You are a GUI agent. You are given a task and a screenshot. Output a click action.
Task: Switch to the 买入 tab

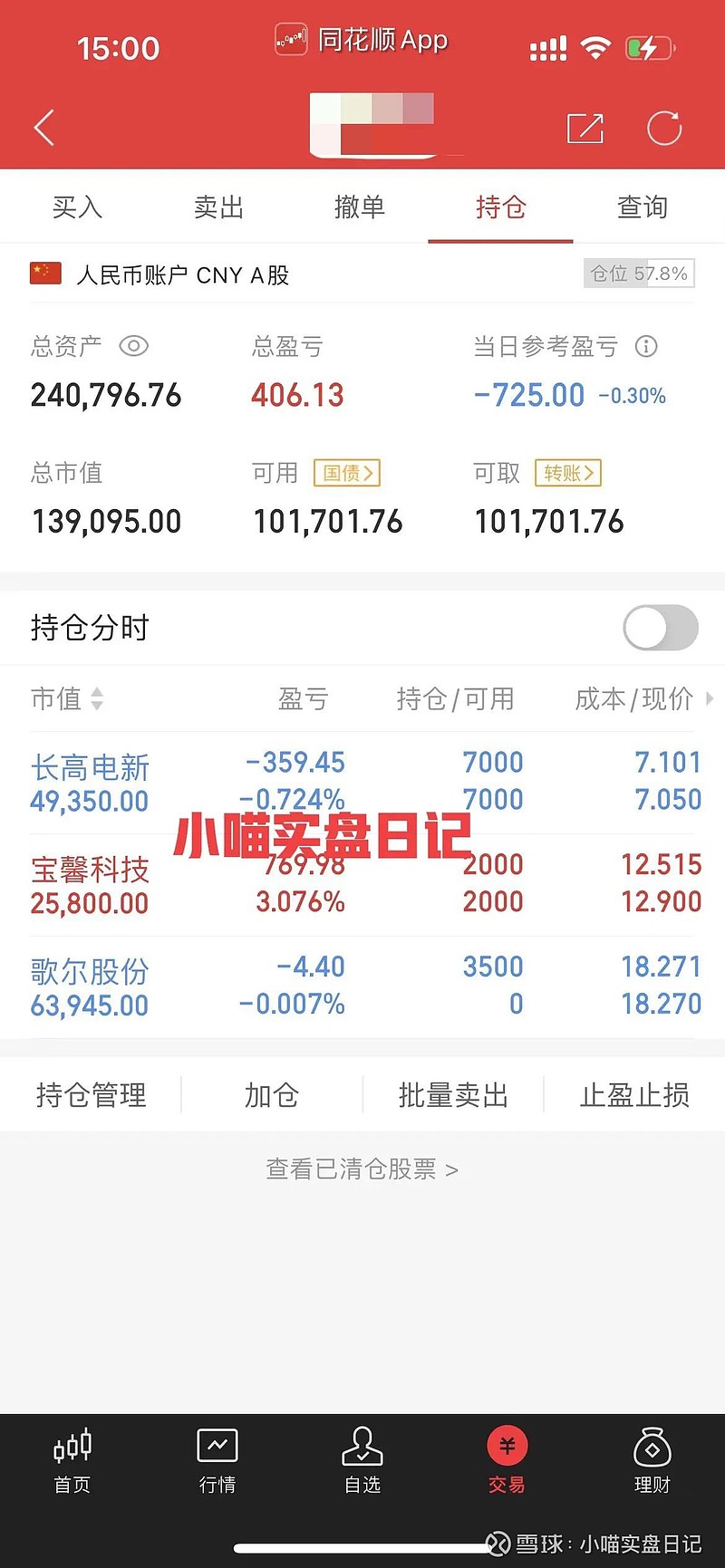point(77,207)
